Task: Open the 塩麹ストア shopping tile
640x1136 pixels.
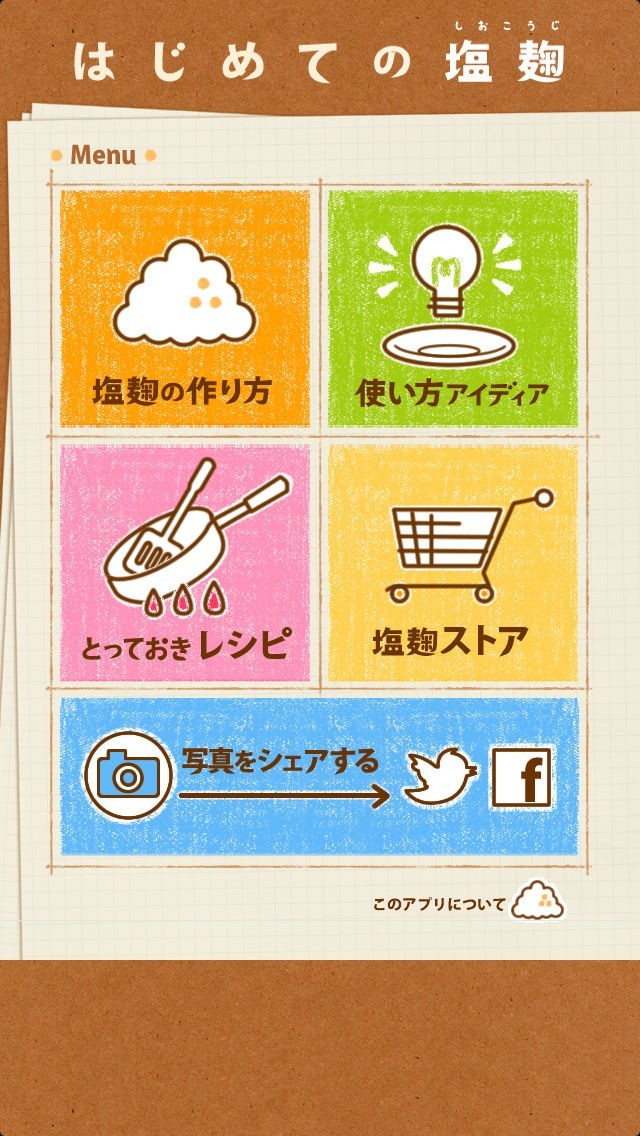Action: [453, 563]
